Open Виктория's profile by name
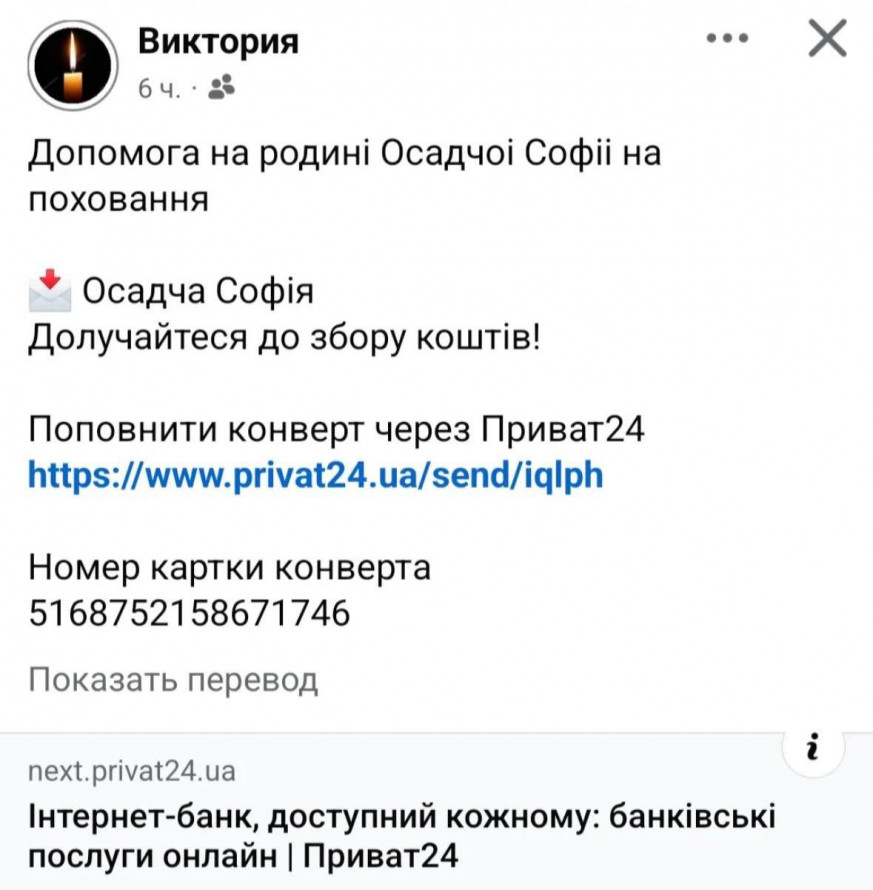 [x=218, y=41]
